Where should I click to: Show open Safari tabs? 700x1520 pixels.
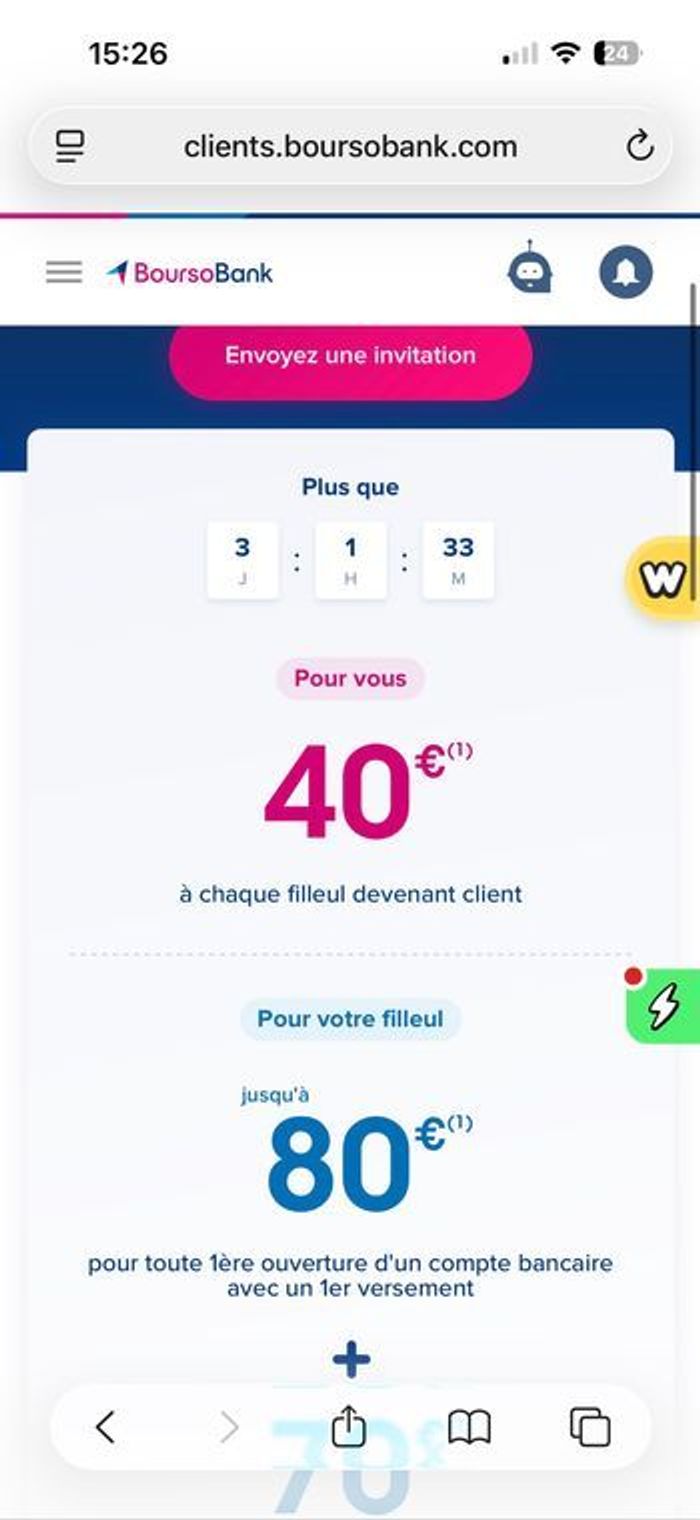pos(590,1427)
